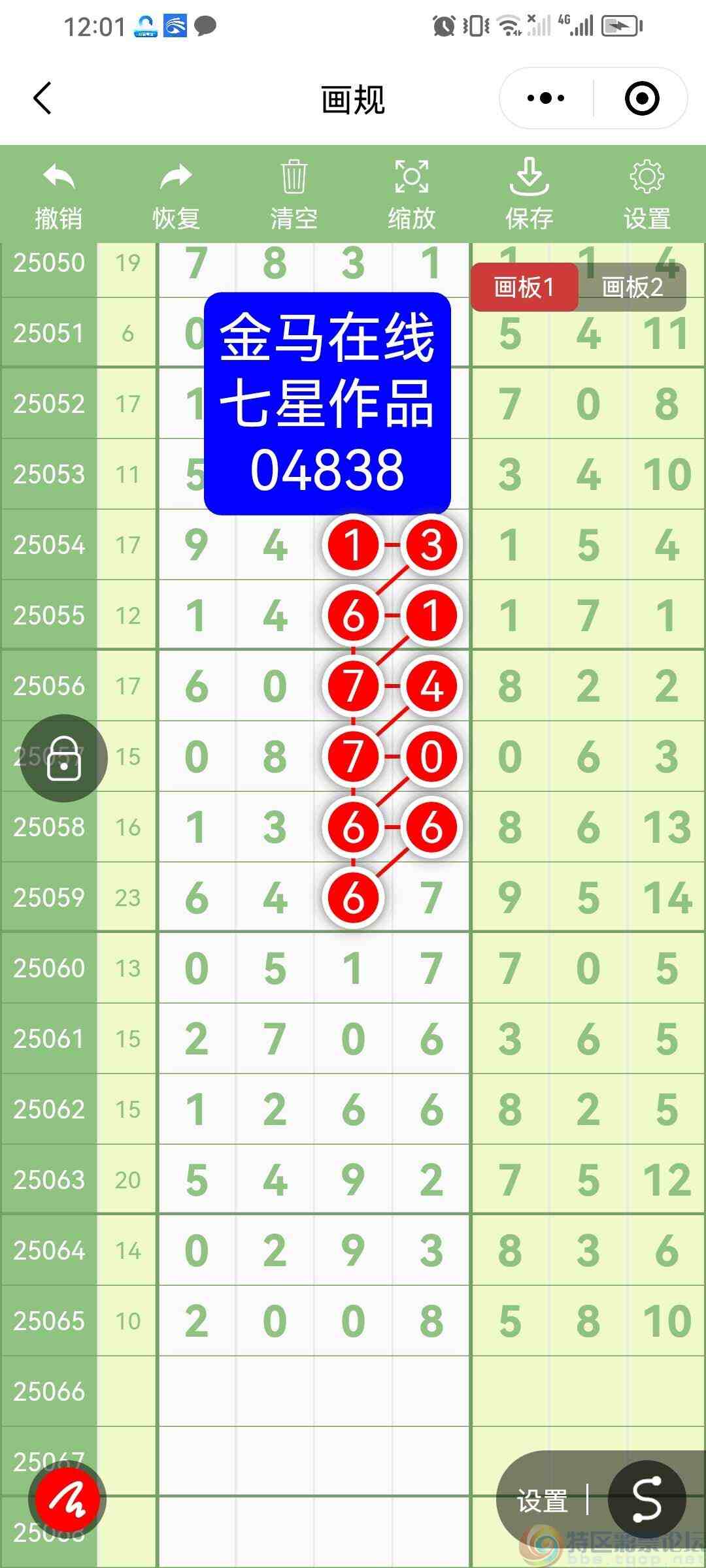Viewport: 706px width, 1568px height.
Task: Tap the back chevron at top left
Action: (x=42, y=98)
